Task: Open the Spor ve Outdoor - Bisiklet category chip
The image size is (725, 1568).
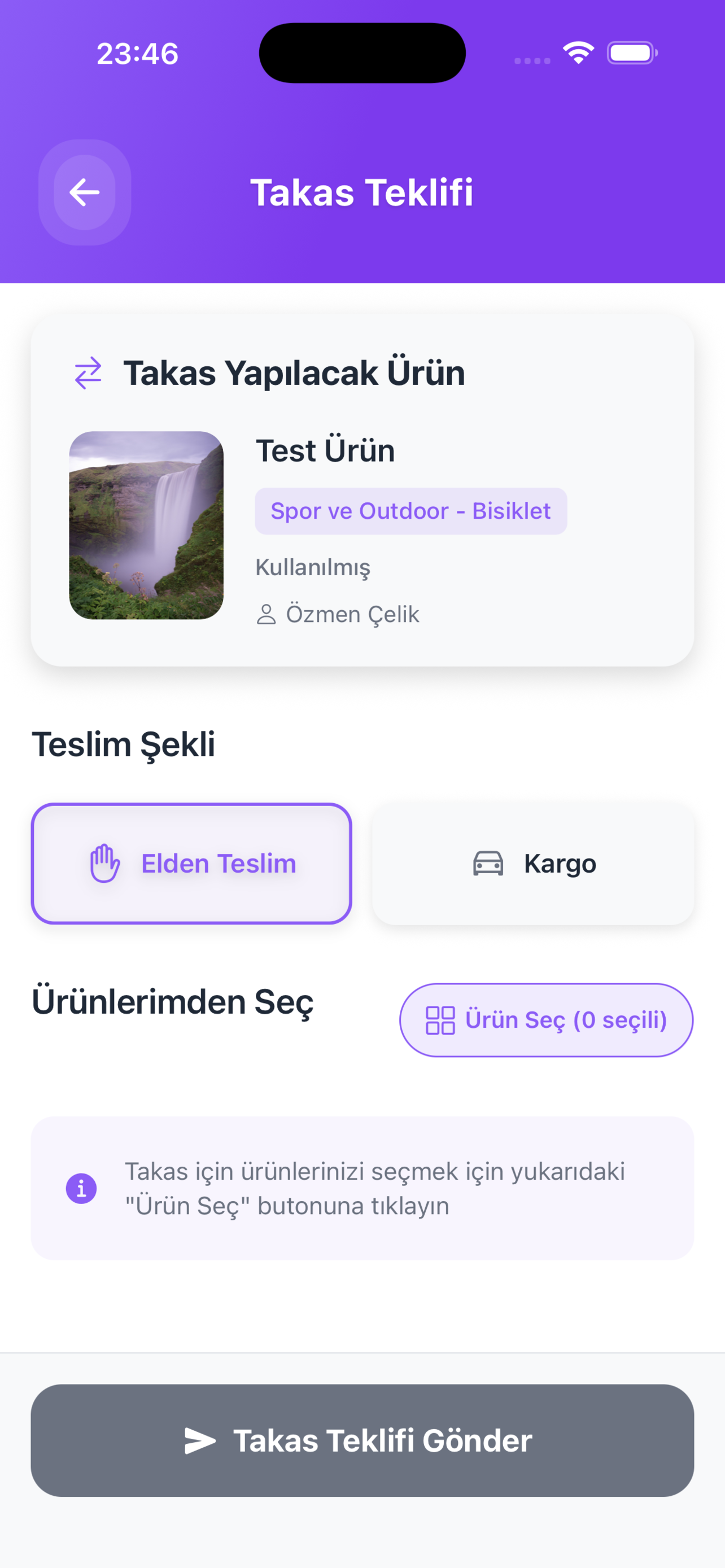Action: point(410,511)
